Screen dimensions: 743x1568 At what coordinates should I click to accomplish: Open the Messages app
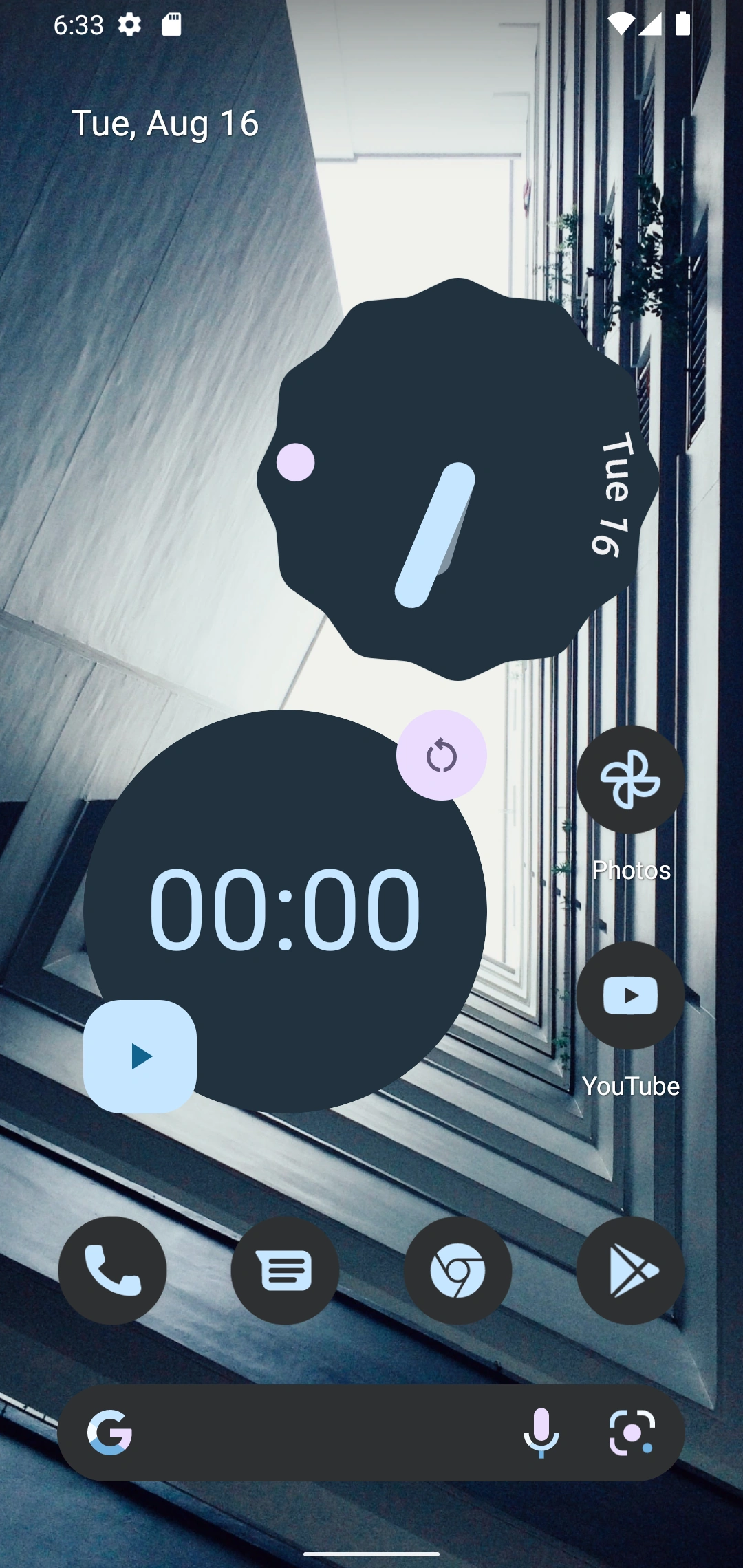tap(285, 1270)
